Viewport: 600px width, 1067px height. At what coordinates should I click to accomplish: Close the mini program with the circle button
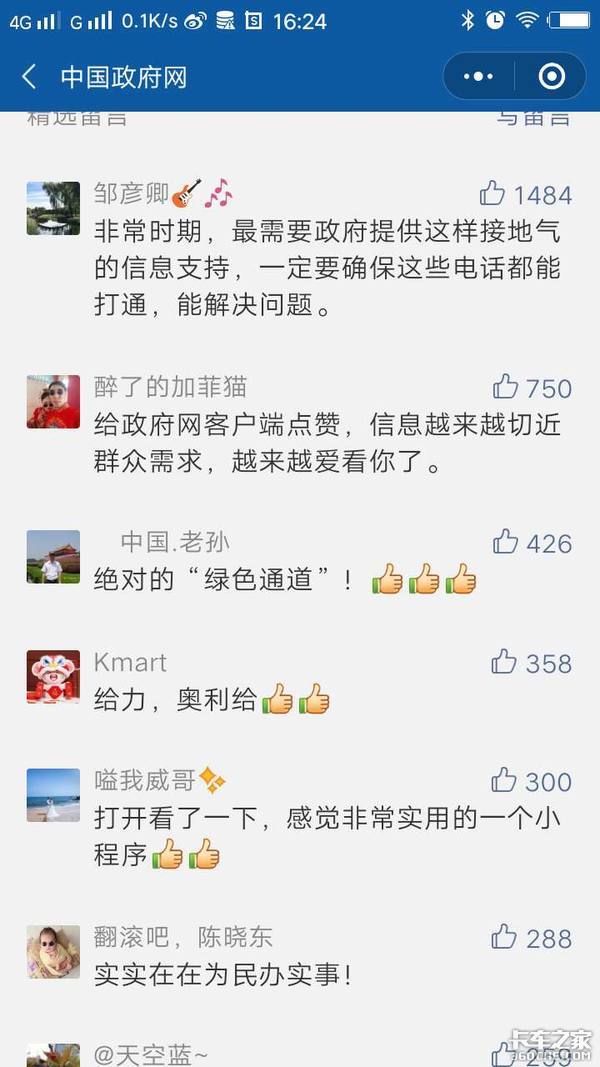pyautogui.click(x=551, y=77)
